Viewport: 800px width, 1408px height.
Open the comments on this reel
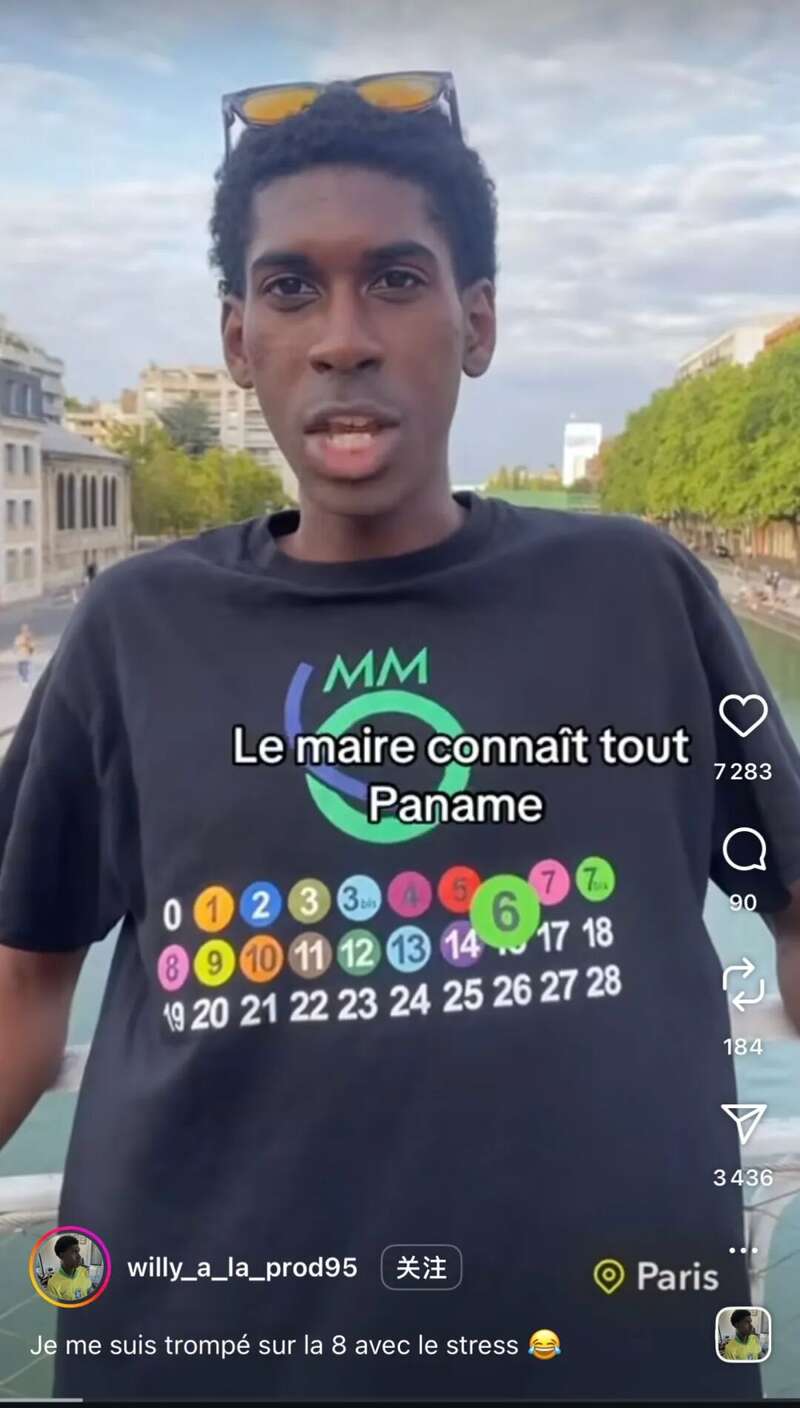point(743,850)
